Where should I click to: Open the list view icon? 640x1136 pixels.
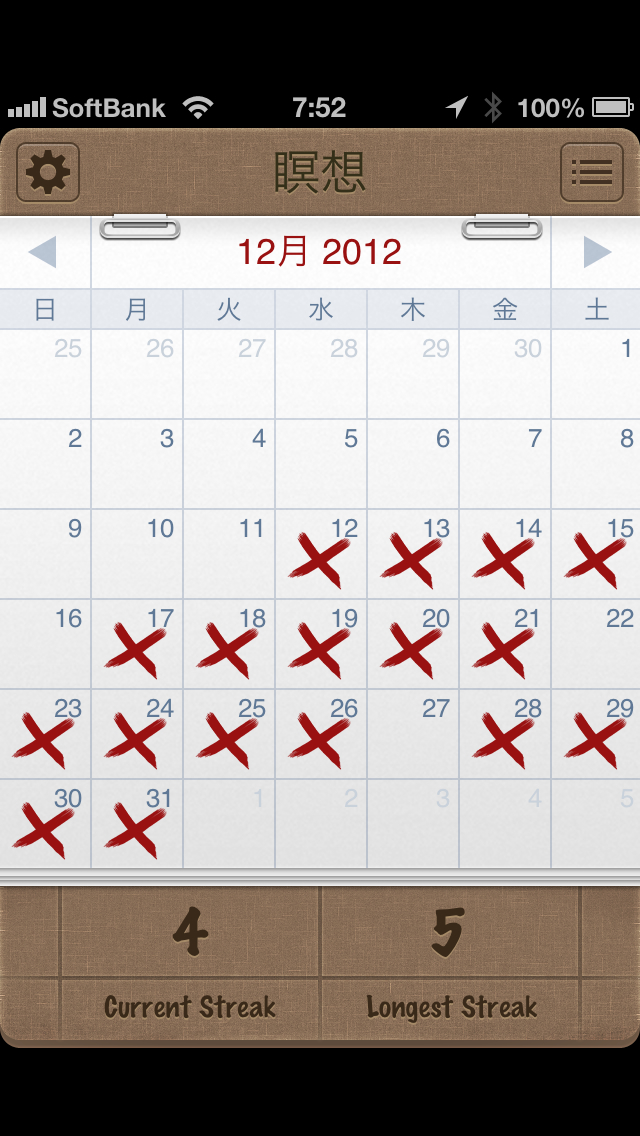[591, 172]
